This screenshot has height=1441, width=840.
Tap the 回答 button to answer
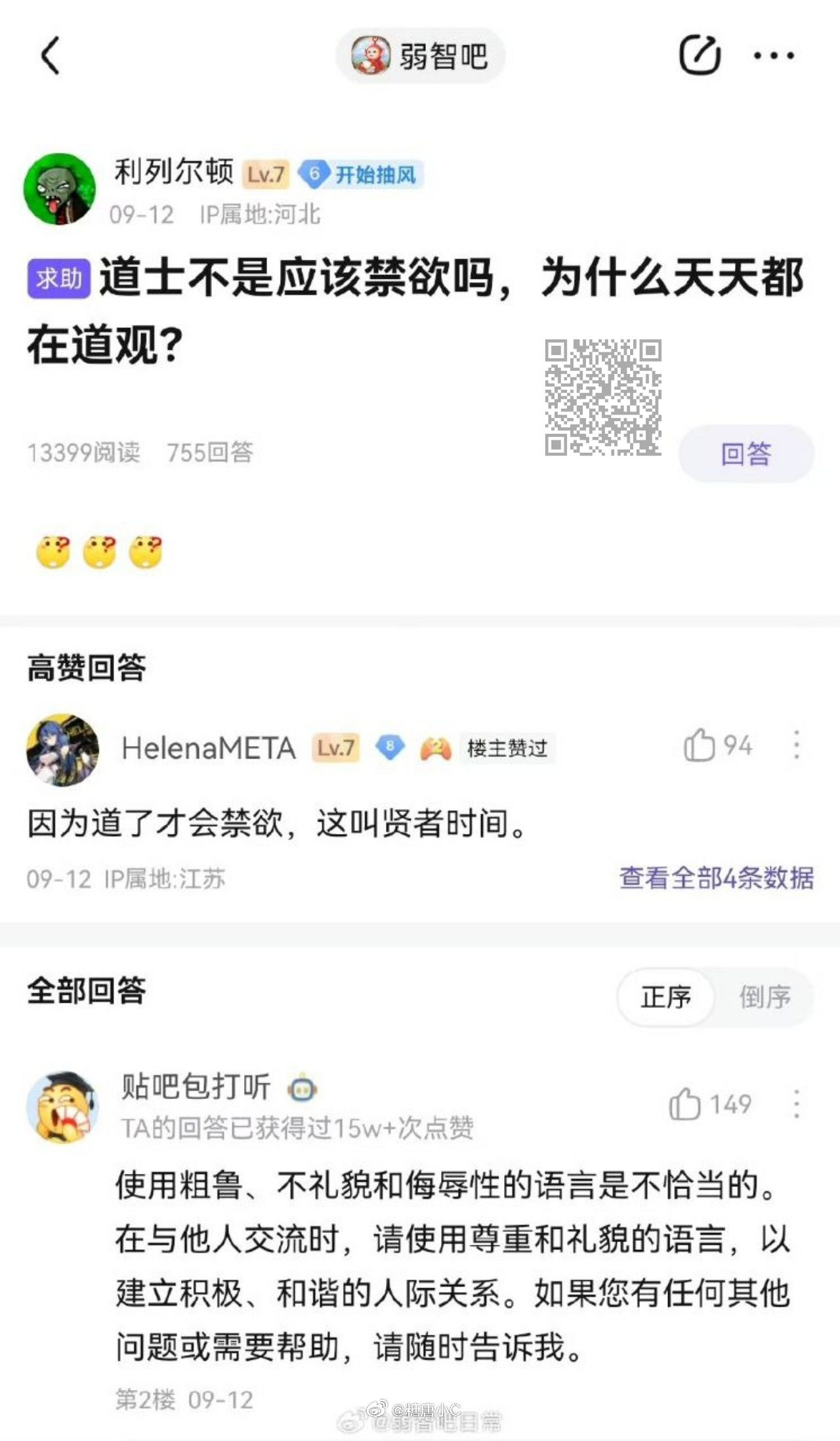click(745, 453)
